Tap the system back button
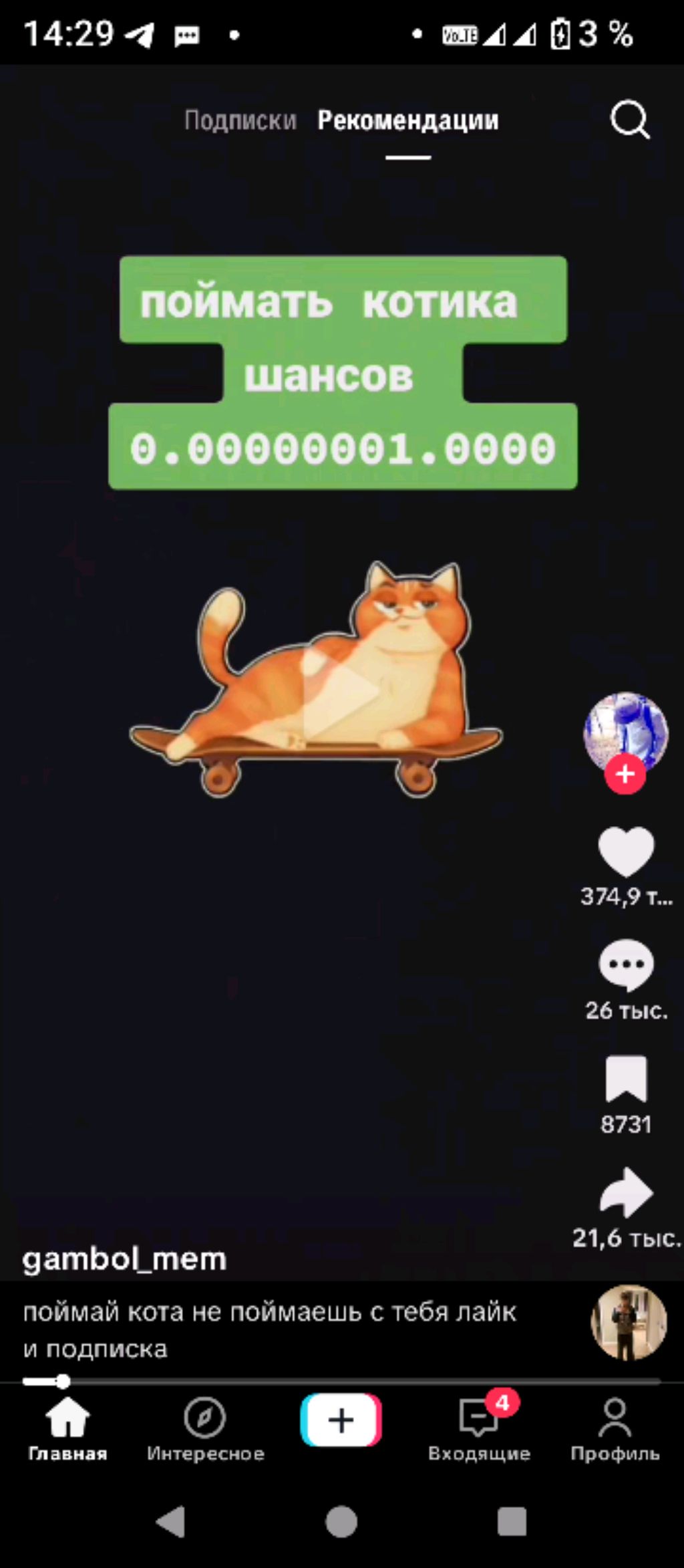 point(171,1522)
